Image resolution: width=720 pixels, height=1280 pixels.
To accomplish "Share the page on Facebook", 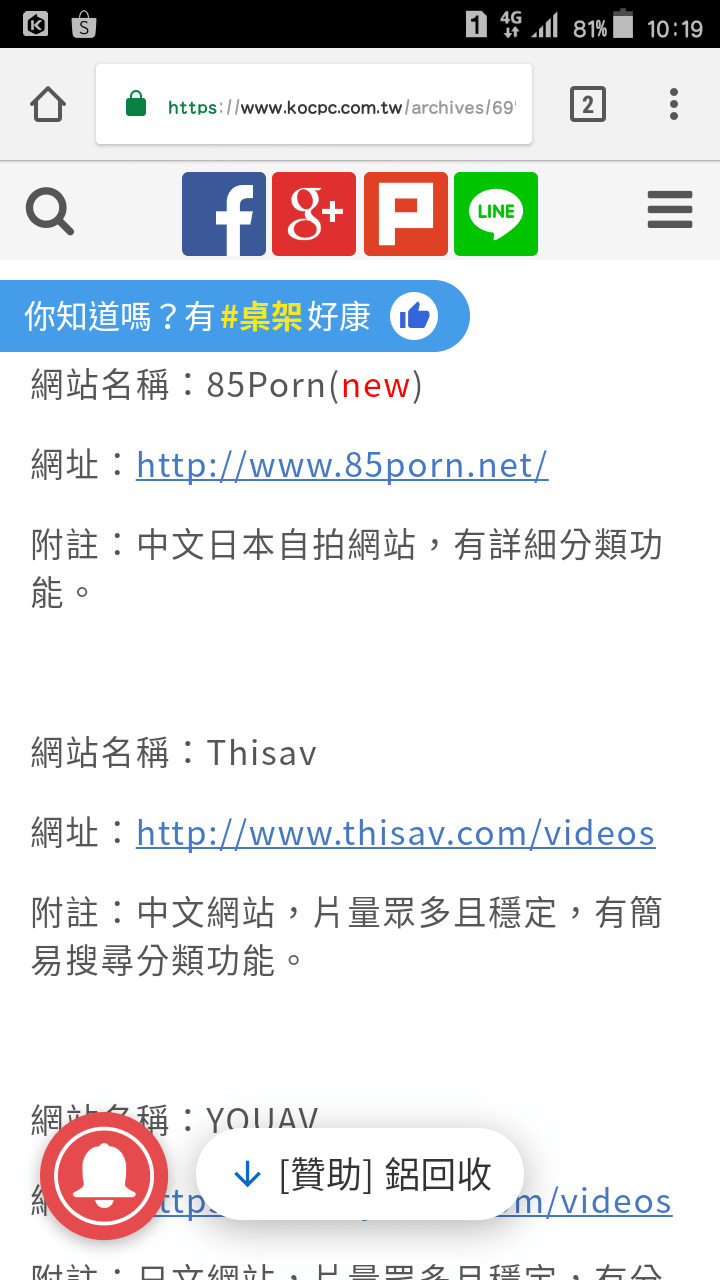I will click(x=224, y=214).
